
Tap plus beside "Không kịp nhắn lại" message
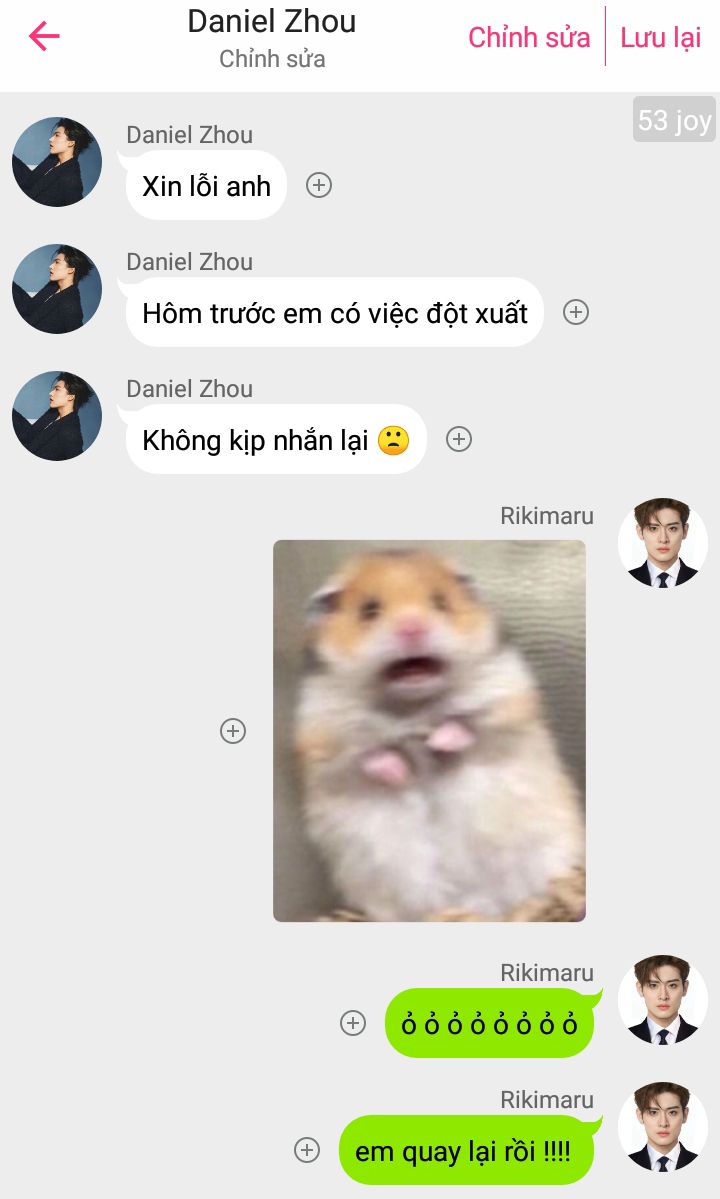459,439
